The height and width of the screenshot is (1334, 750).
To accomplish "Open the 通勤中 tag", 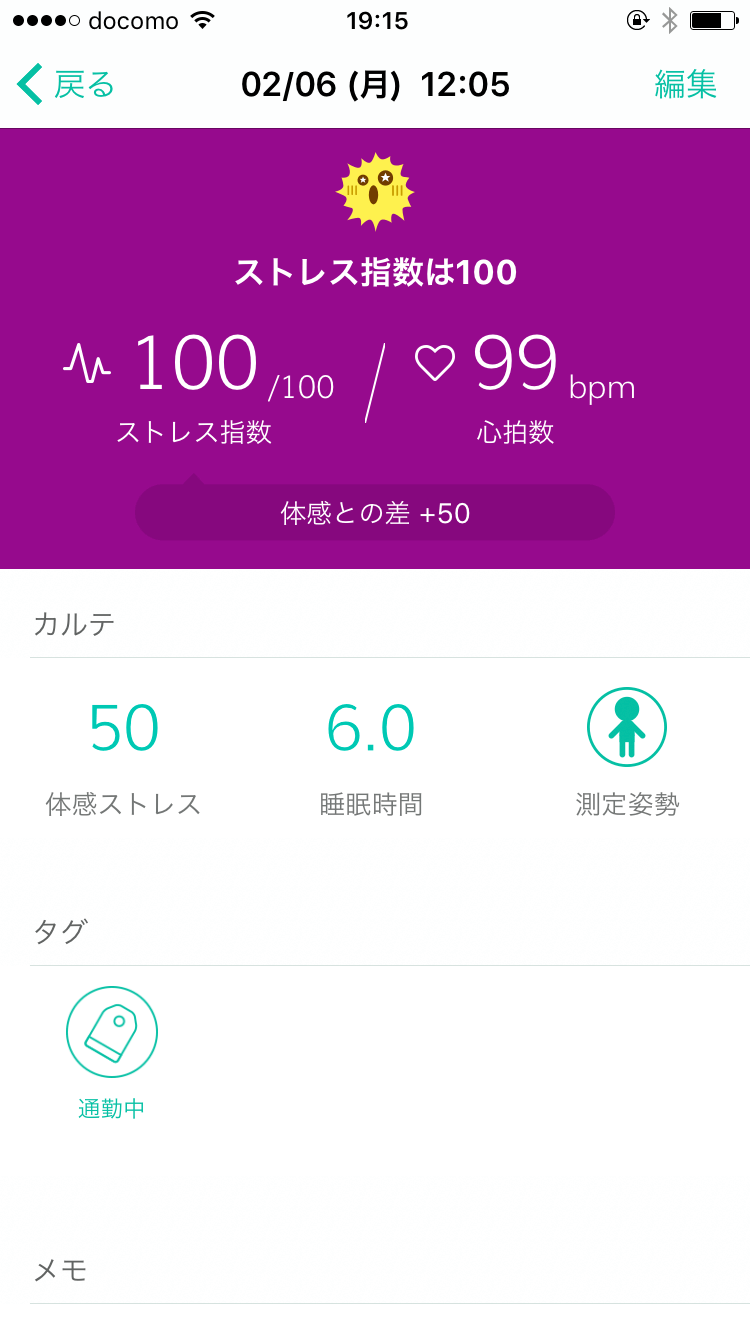I will click(112, 1032).
